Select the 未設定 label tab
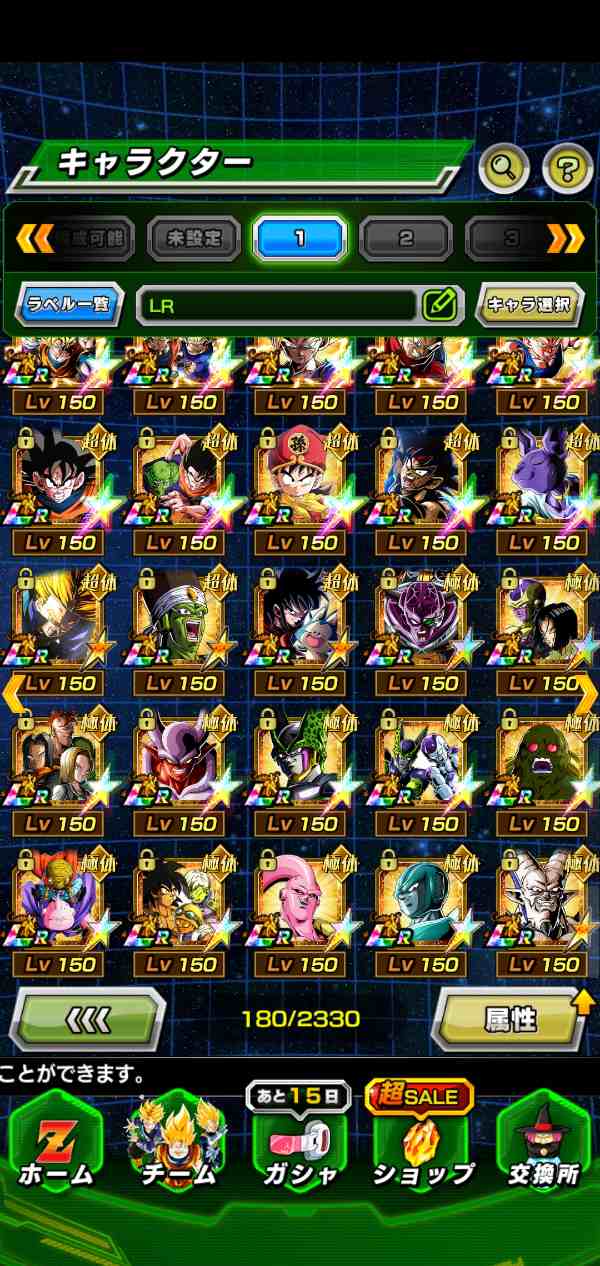Image resolution: width=600 pixels, height=1266 pixels. [194, 238]
